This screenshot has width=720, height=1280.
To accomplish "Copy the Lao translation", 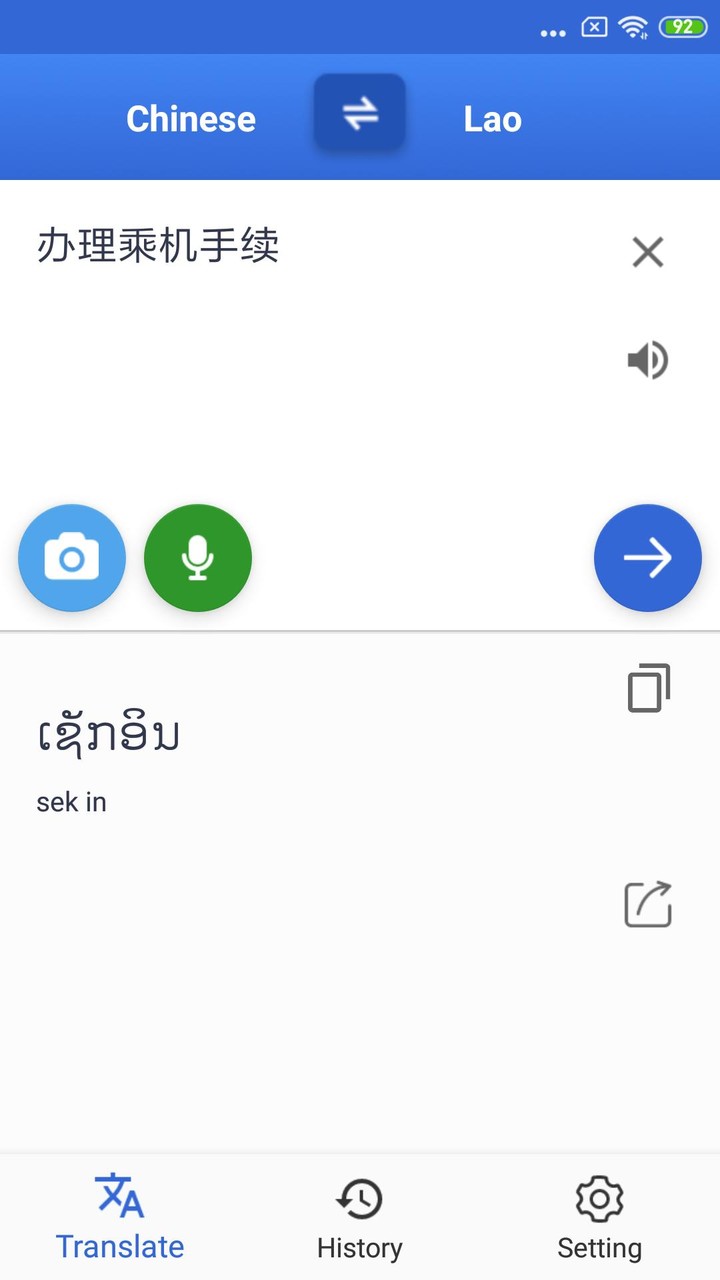I will (648, 688).
